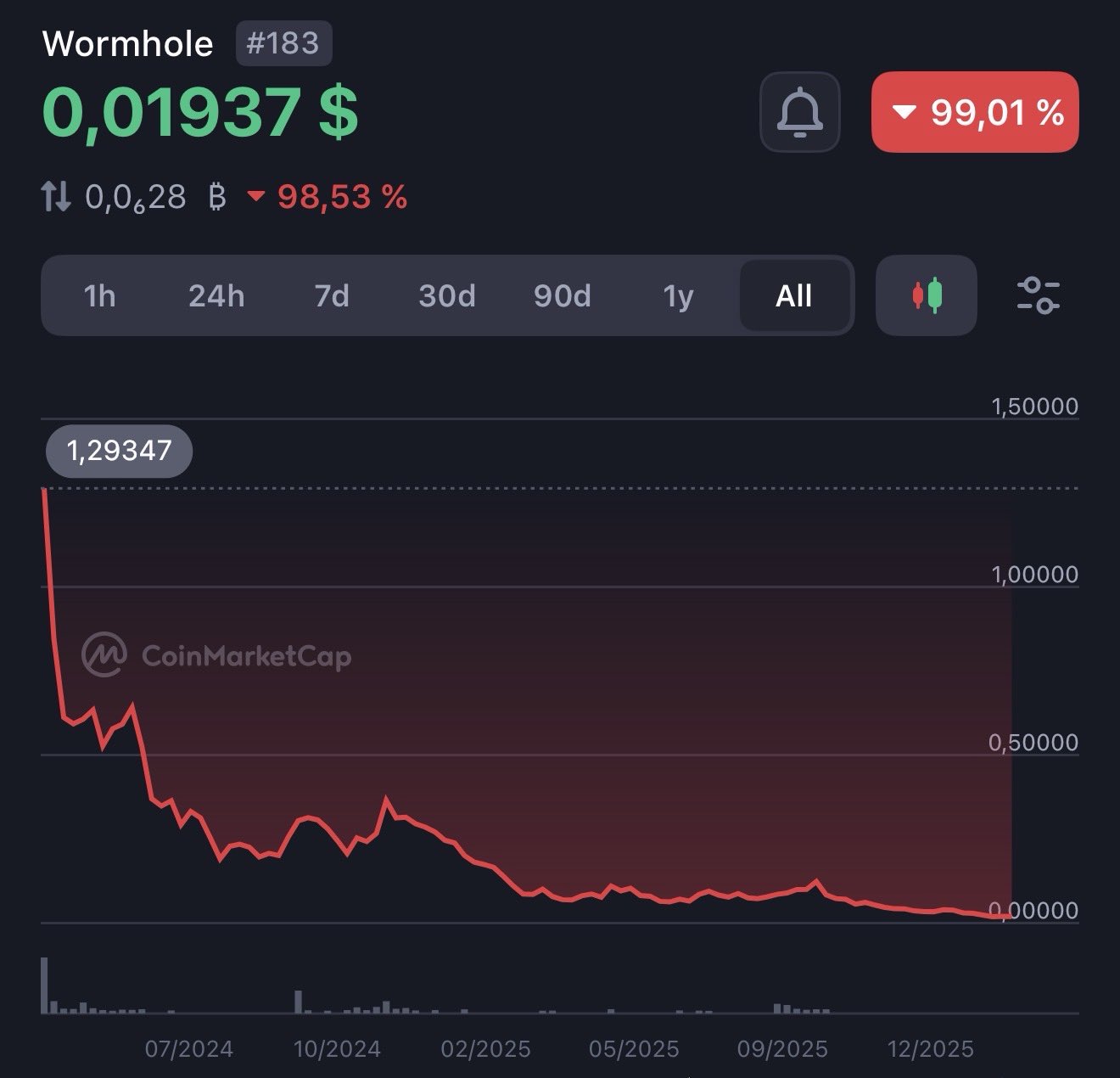The width and height of the screenshot is (1120, 1078).
Task: Select the 24h time range
Action: [x=216, y=295]
